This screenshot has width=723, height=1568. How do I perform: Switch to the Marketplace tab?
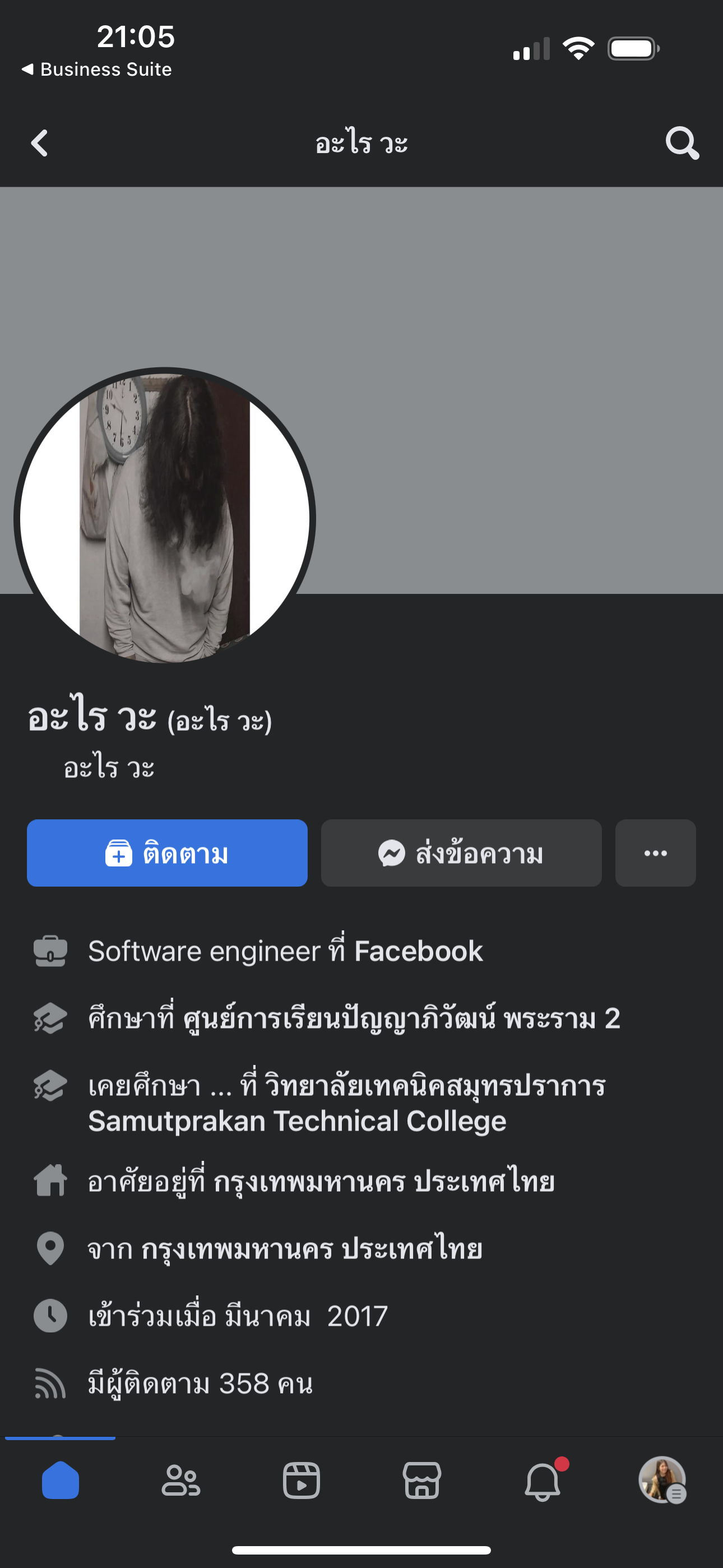421,1481
